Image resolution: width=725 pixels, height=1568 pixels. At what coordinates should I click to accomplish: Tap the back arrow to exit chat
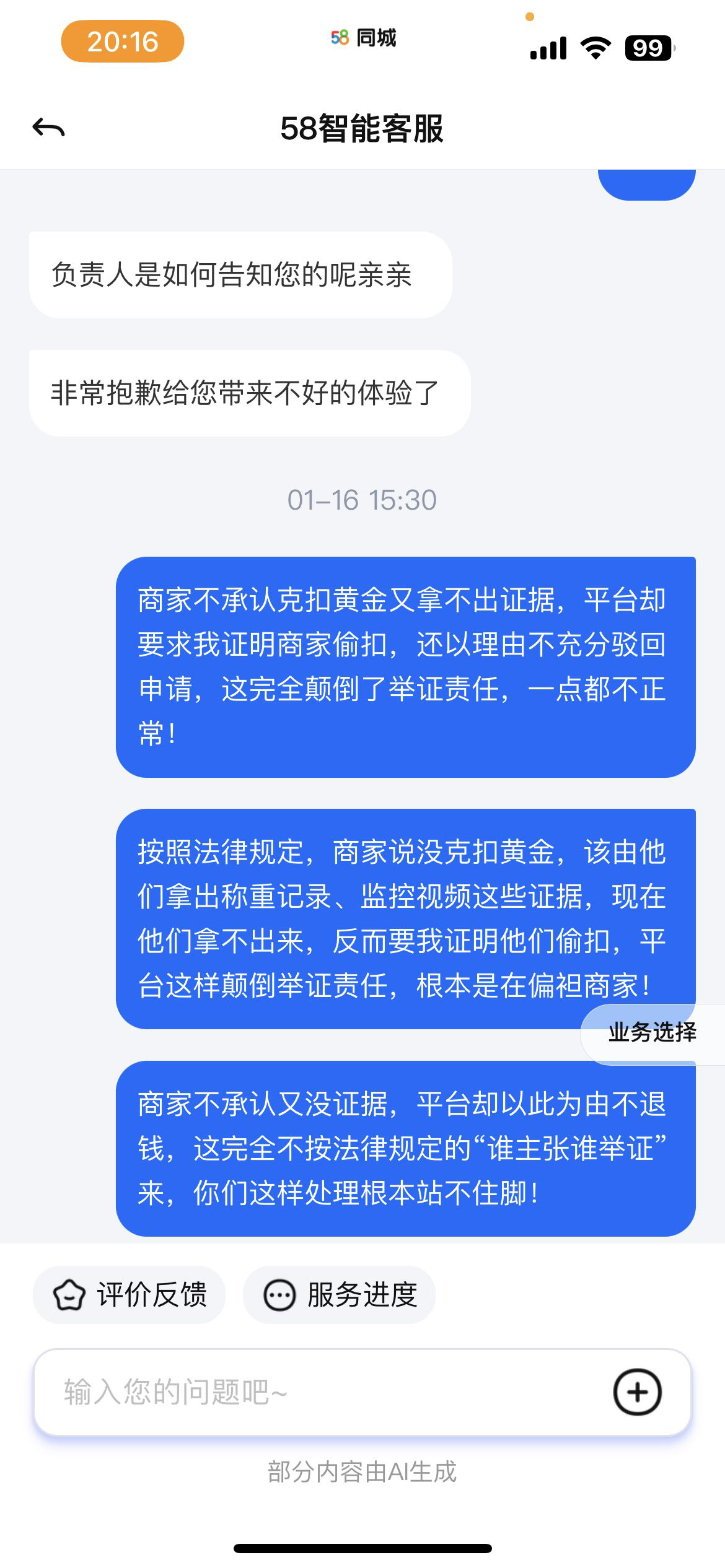[x=48, y=127]
